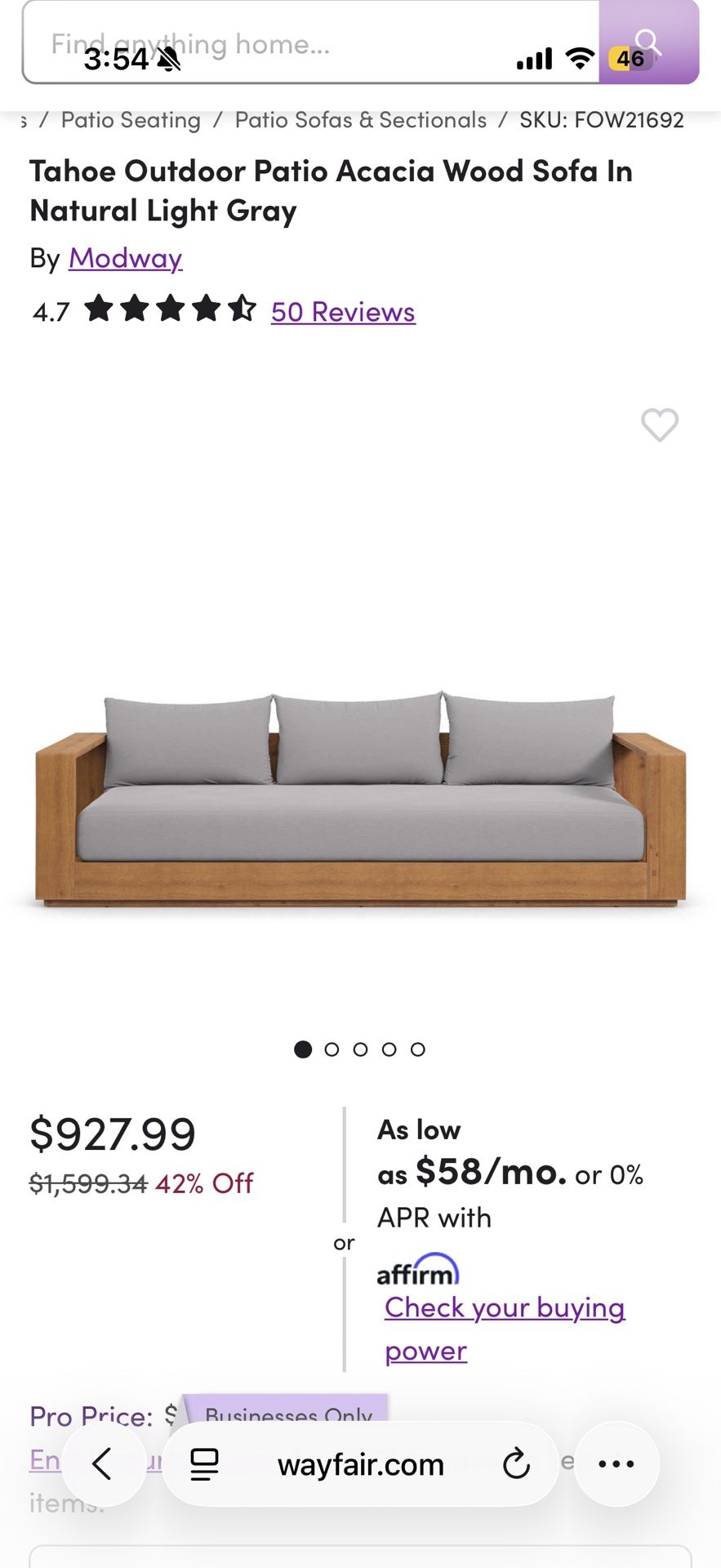Open the browser three-dot menu
This screenshot has height=1568, width=721.
coord(616,1463)
